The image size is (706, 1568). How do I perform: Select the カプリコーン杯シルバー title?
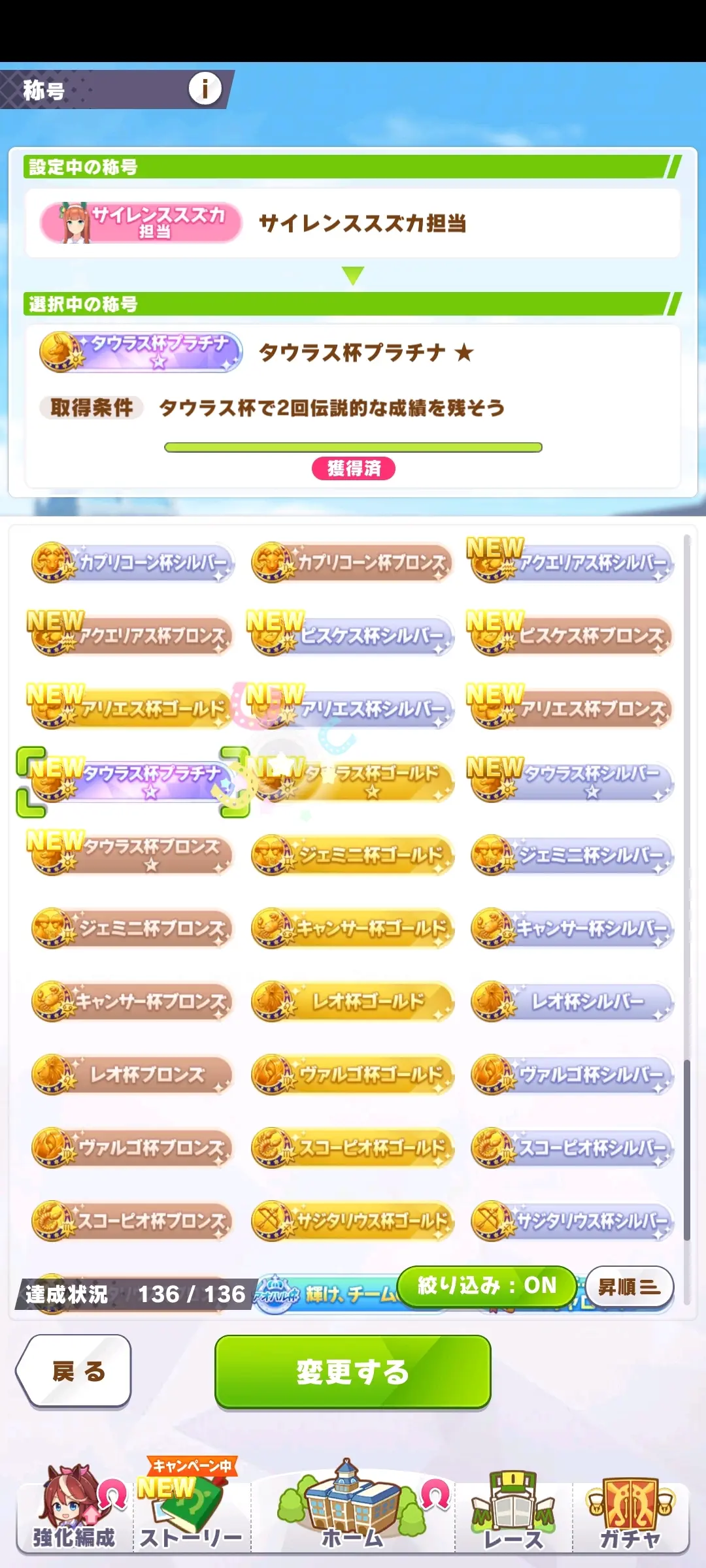tap(133, 563)
